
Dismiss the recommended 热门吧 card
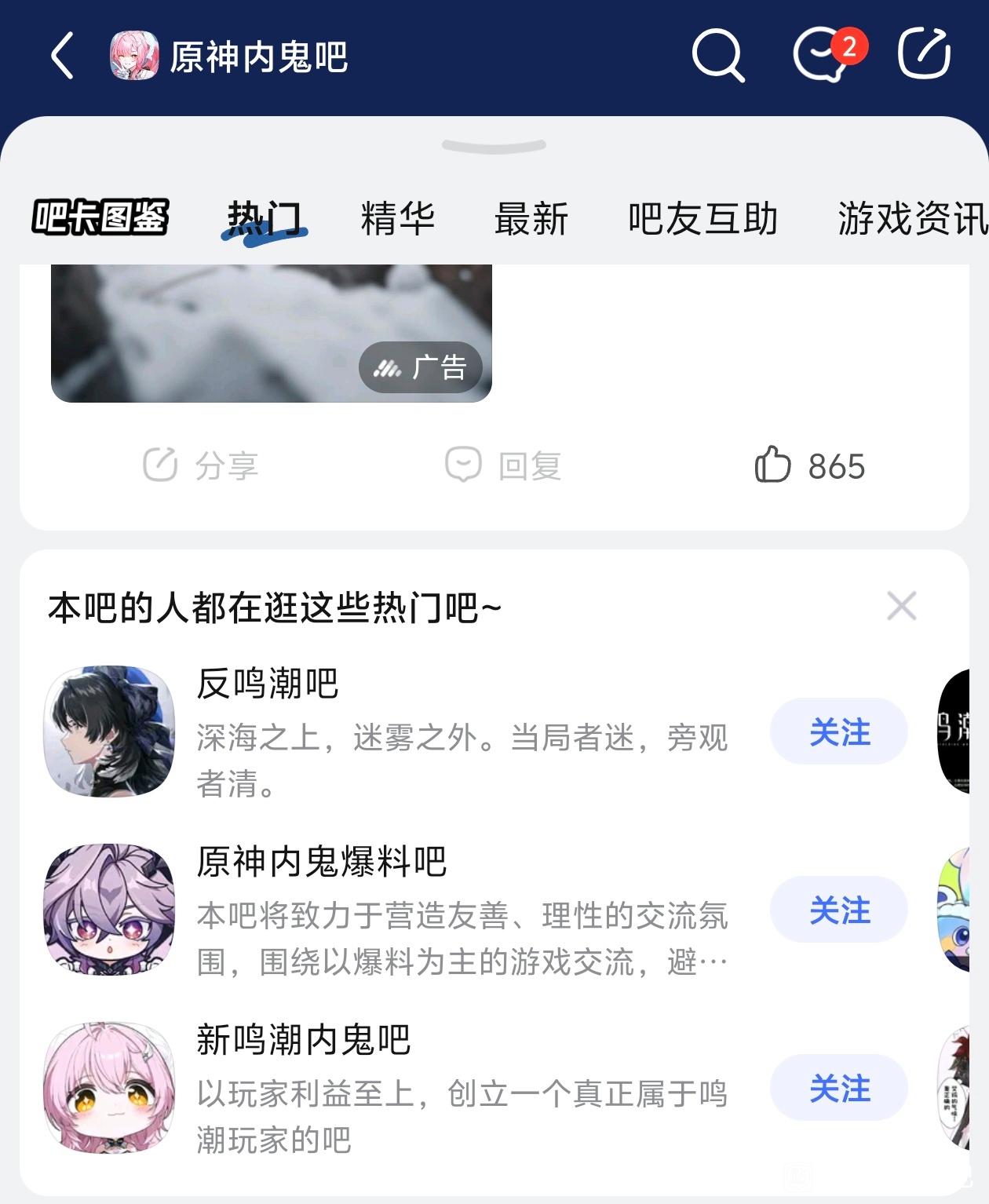tap(901, 606)
